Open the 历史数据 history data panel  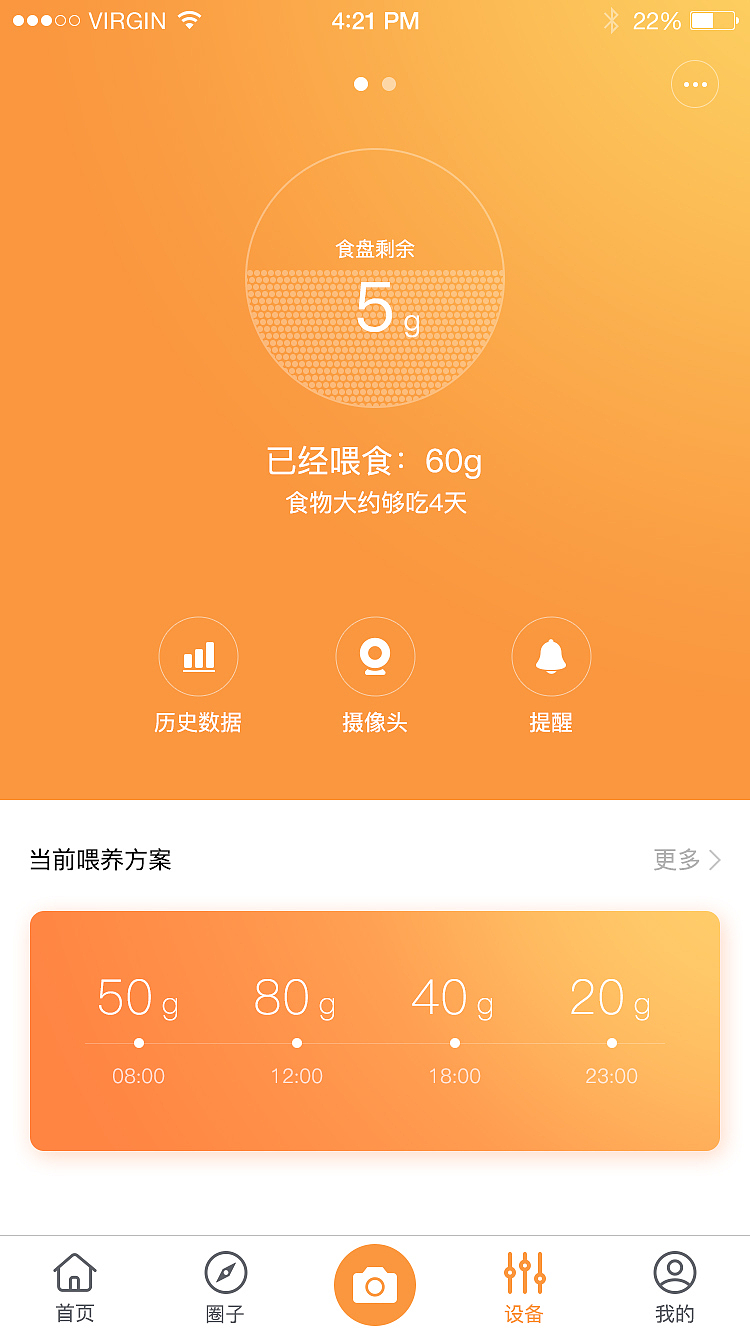(198, 657)
